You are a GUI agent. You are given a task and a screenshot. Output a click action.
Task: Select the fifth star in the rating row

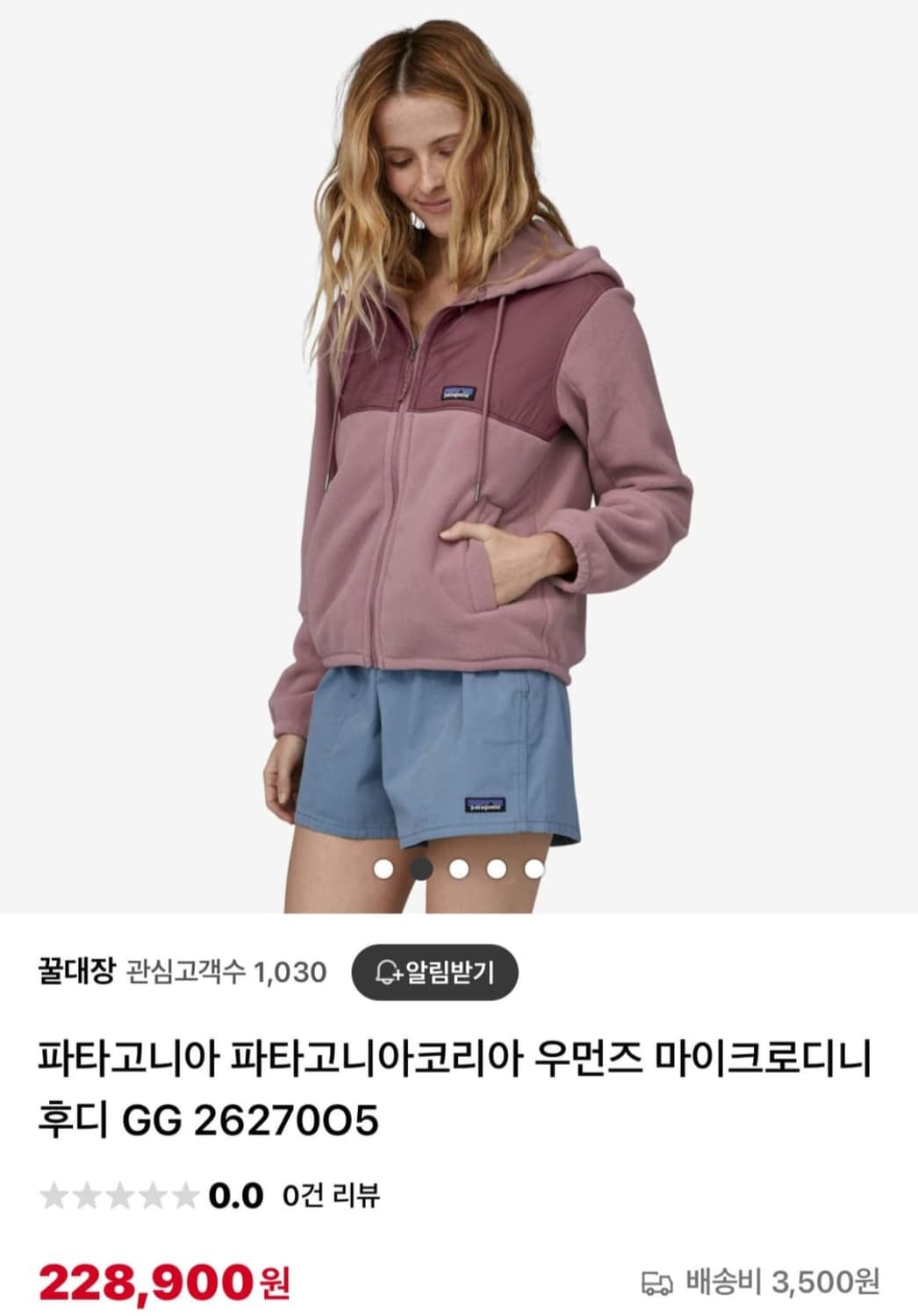[x=180, y=1193]
